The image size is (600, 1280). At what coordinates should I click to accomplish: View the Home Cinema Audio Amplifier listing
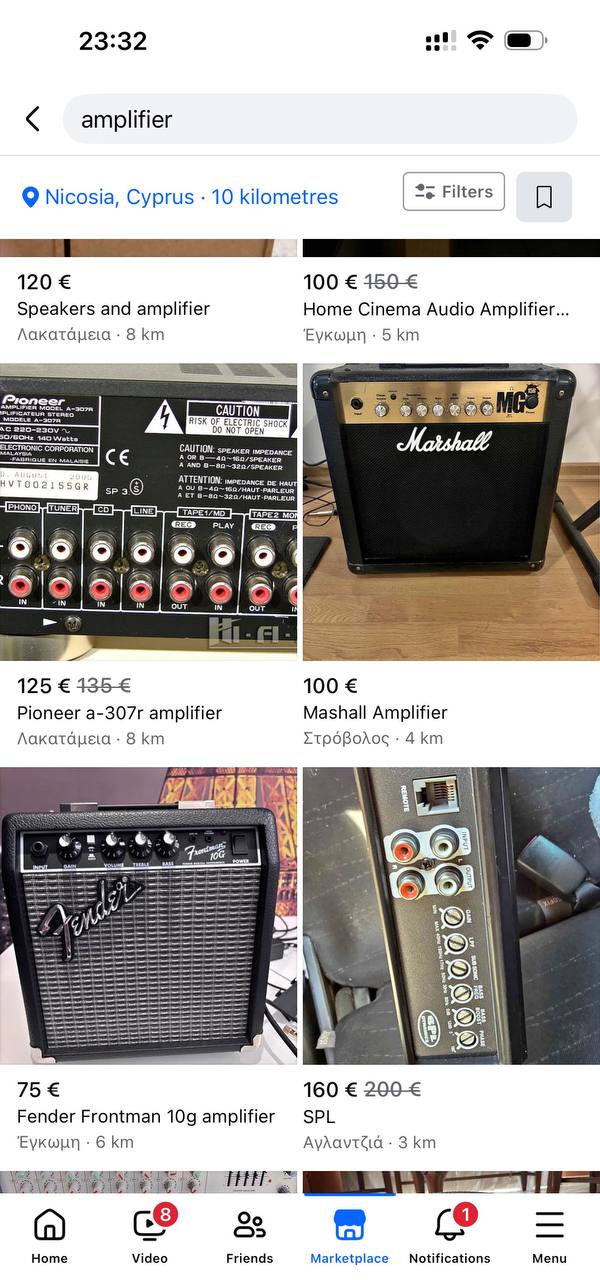point(436,308)
